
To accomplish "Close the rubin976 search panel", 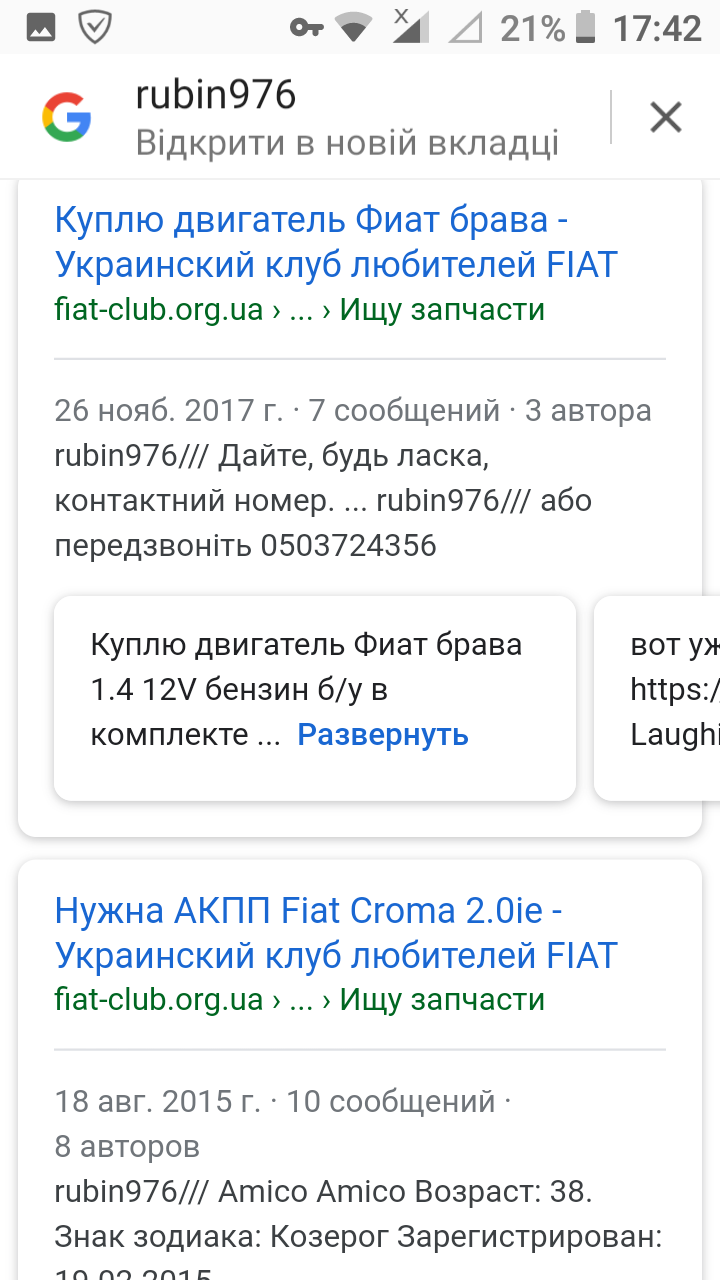I will [665, 118].
